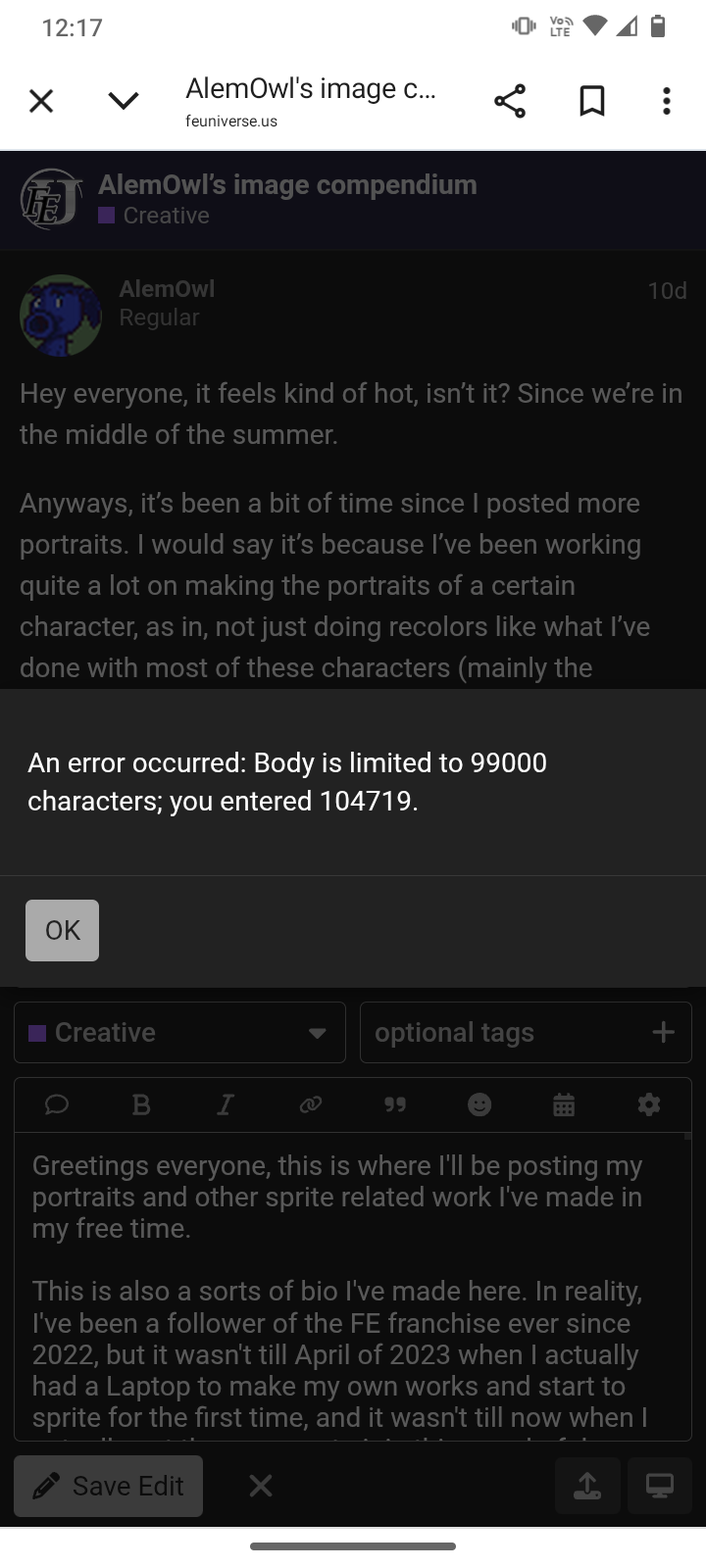706x1568 pixels.
Task: Add optional tags
Action: pos(526,1033)
